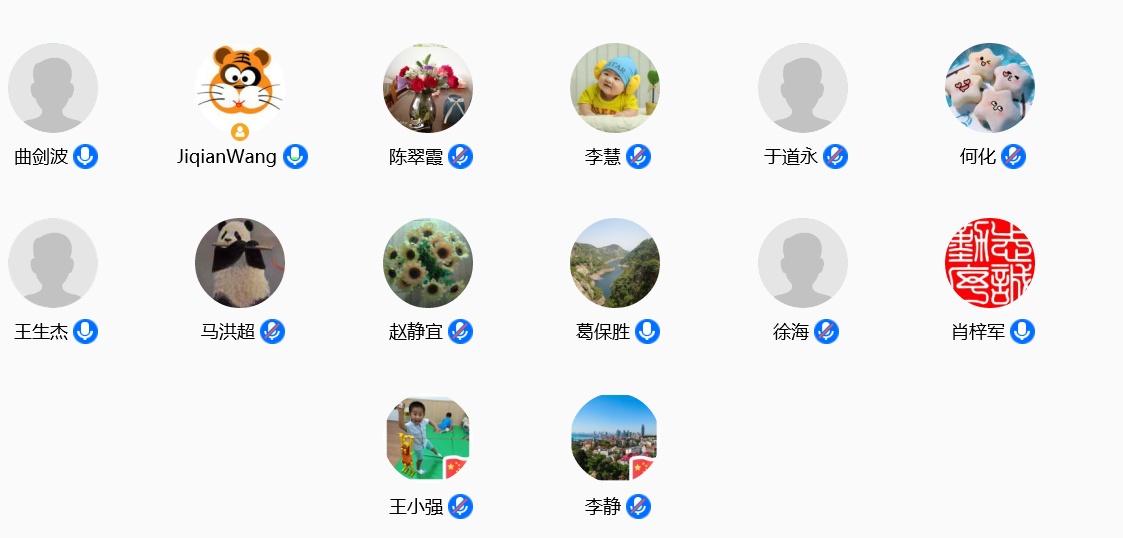Image resolution: width=1123 pixels, height=538 pixels.
Task: Open 赵静宜's sunflower avatar tile
Action: point(428,263)
